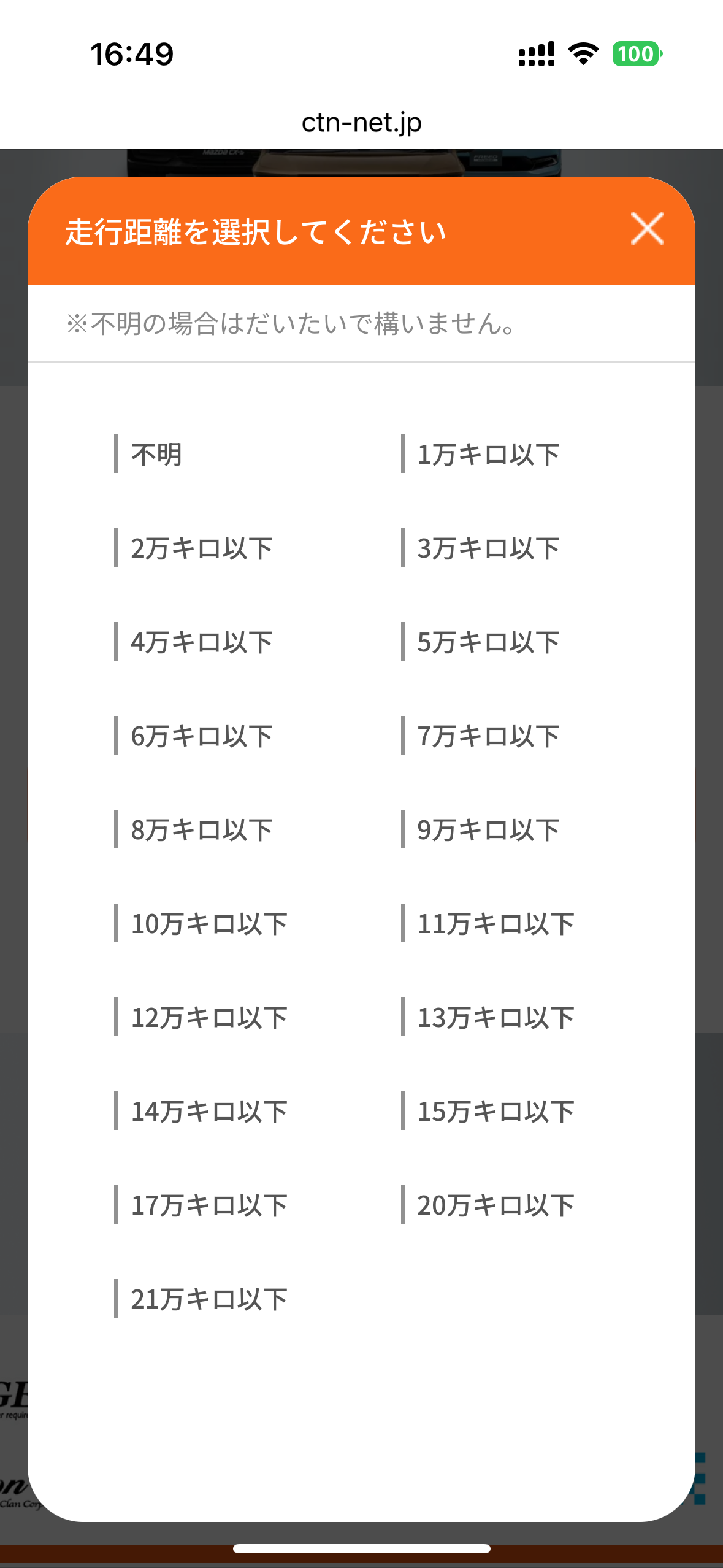Tap the 4万キロ以下 option
723x1568 pixels.
tap(202, 642)
